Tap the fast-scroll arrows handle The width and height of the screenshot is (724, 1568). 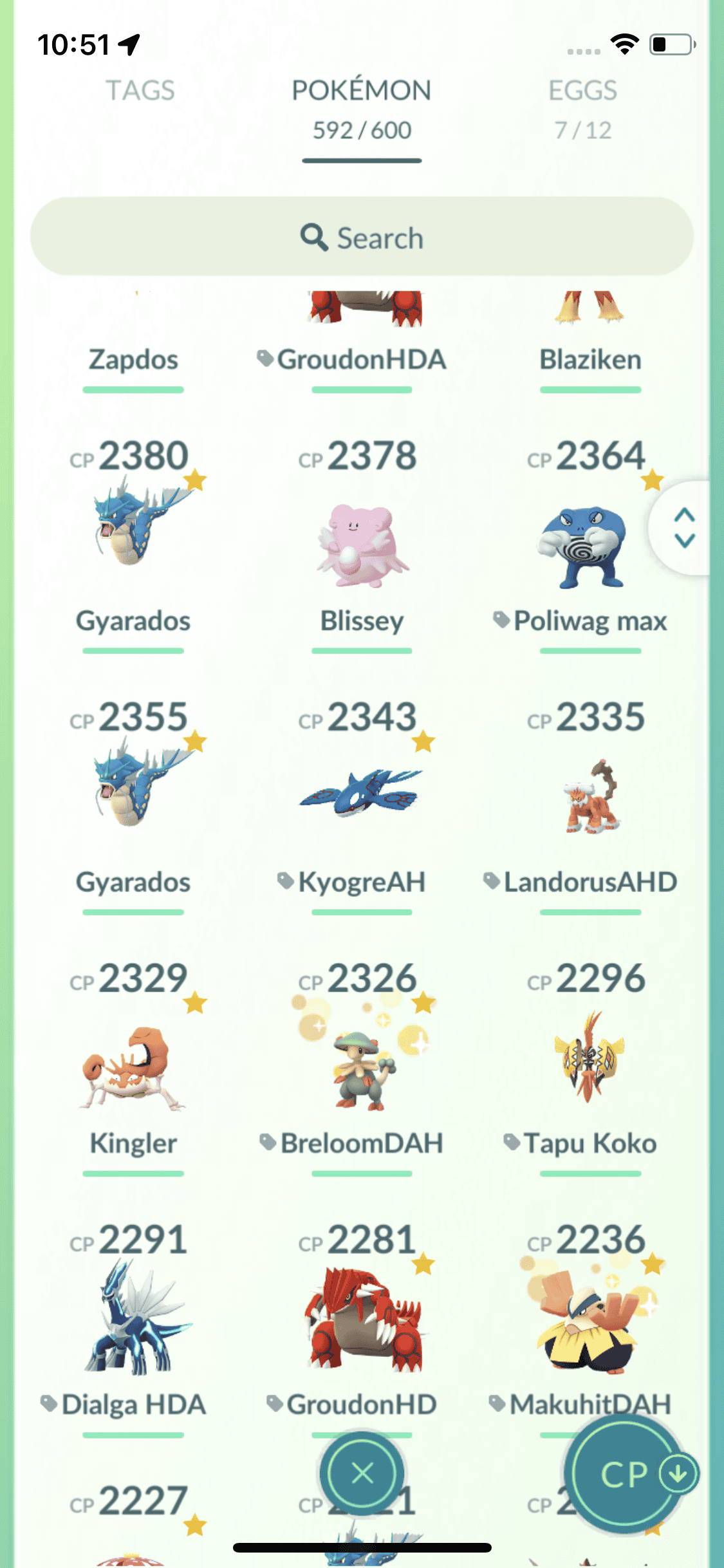point(684,527)
